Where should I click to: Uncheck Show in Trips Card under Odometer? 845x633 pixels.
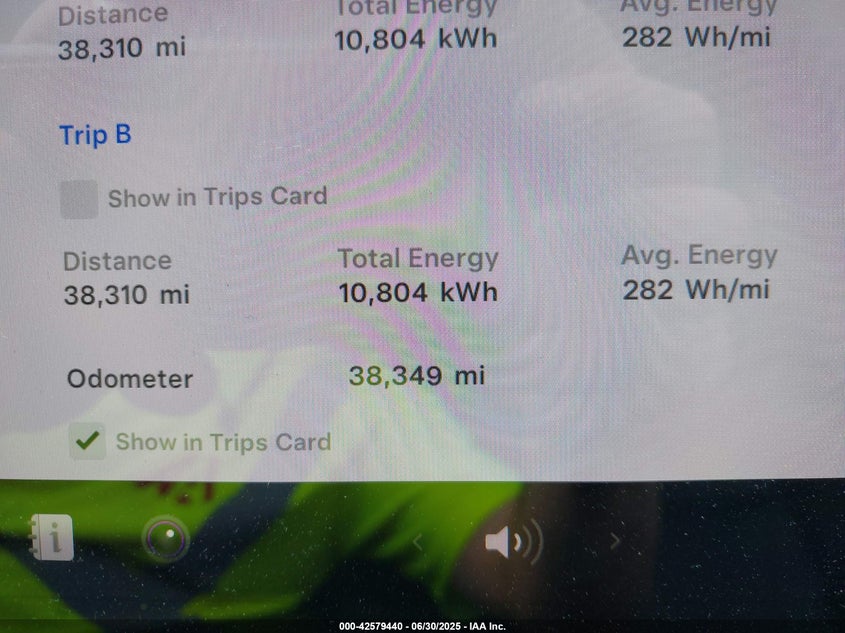pos(88,441)
